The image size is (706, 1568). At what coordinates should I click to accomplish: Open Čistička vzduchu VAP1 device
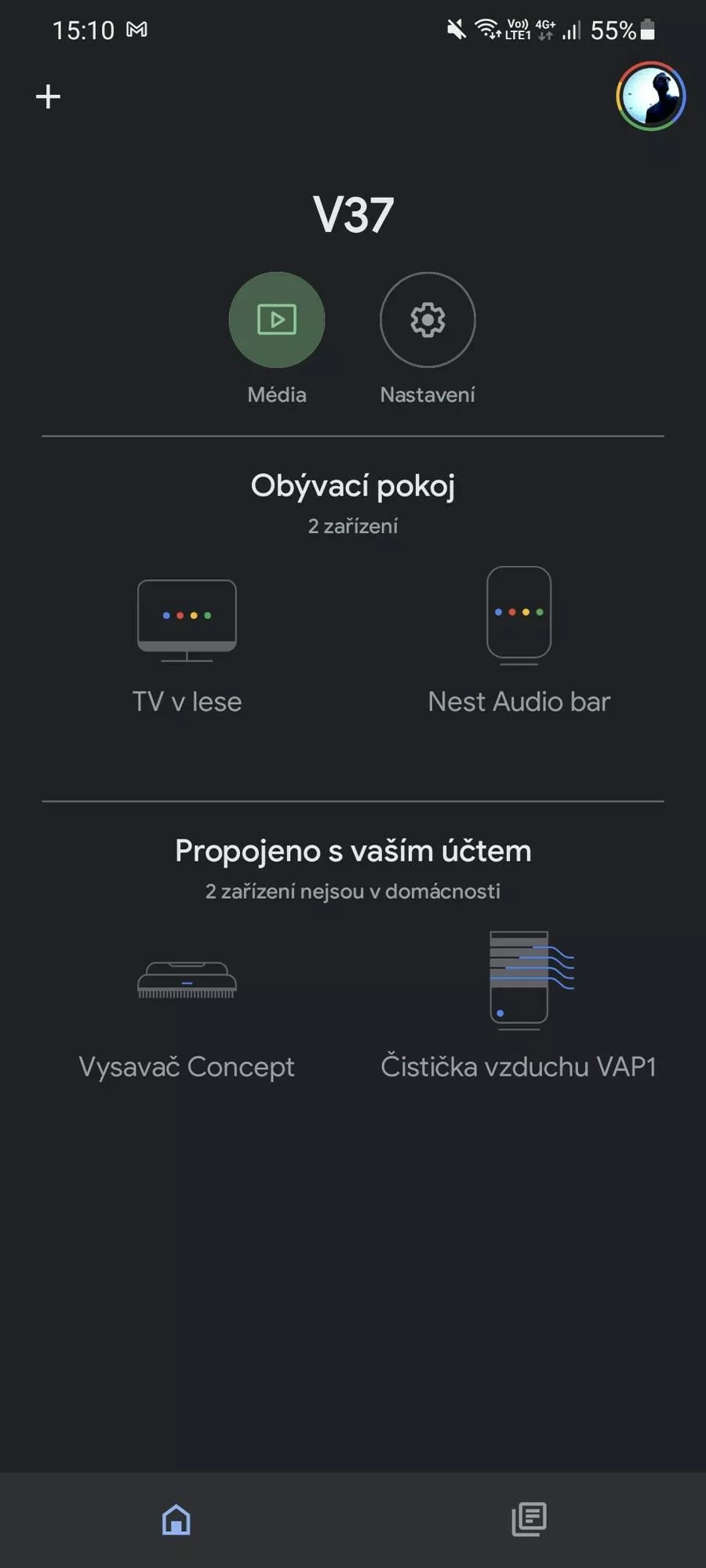[x=519, y=1006]
